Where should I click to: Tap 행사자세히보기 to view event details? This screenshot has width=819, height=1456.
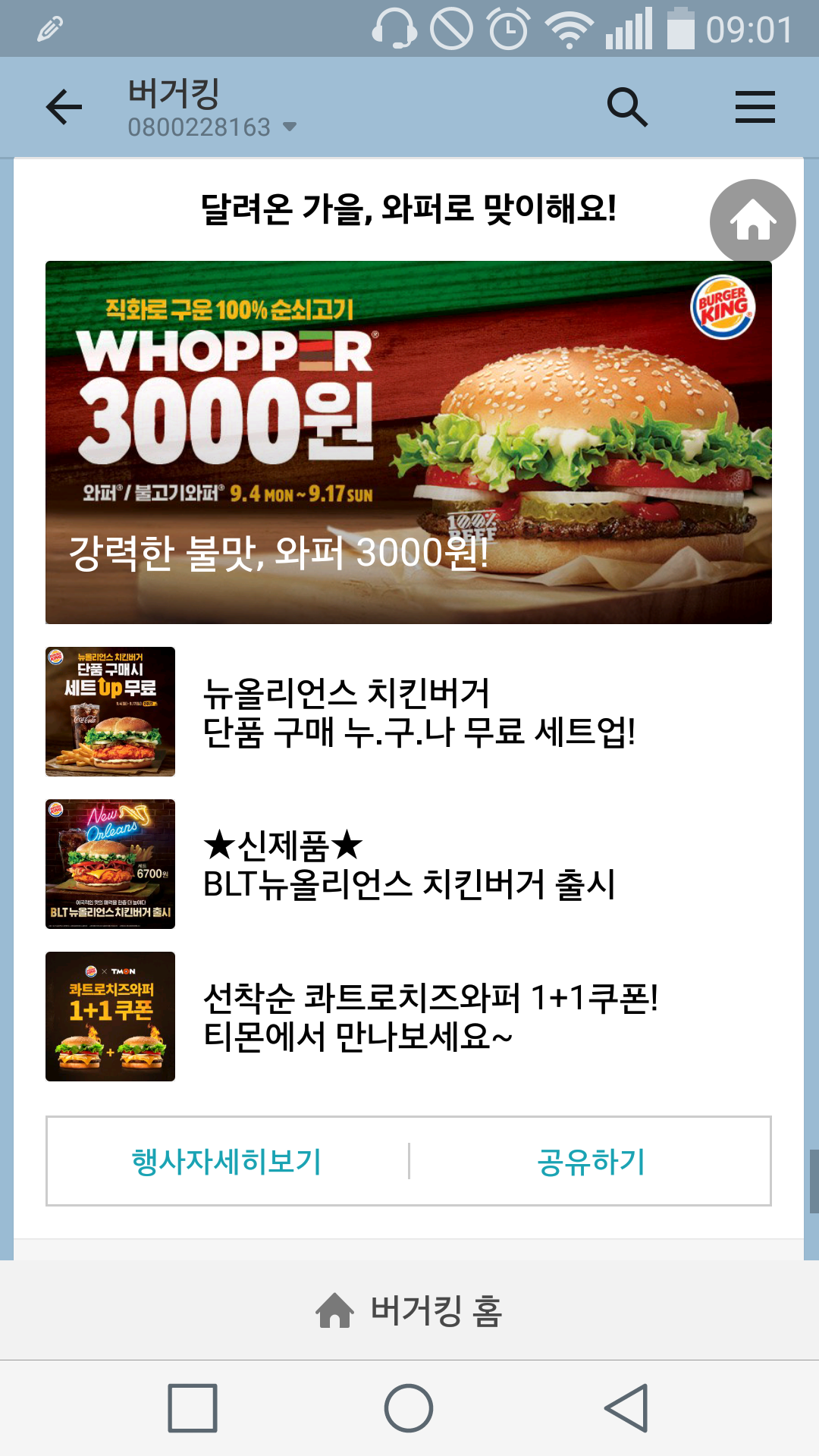point(227,1161)
